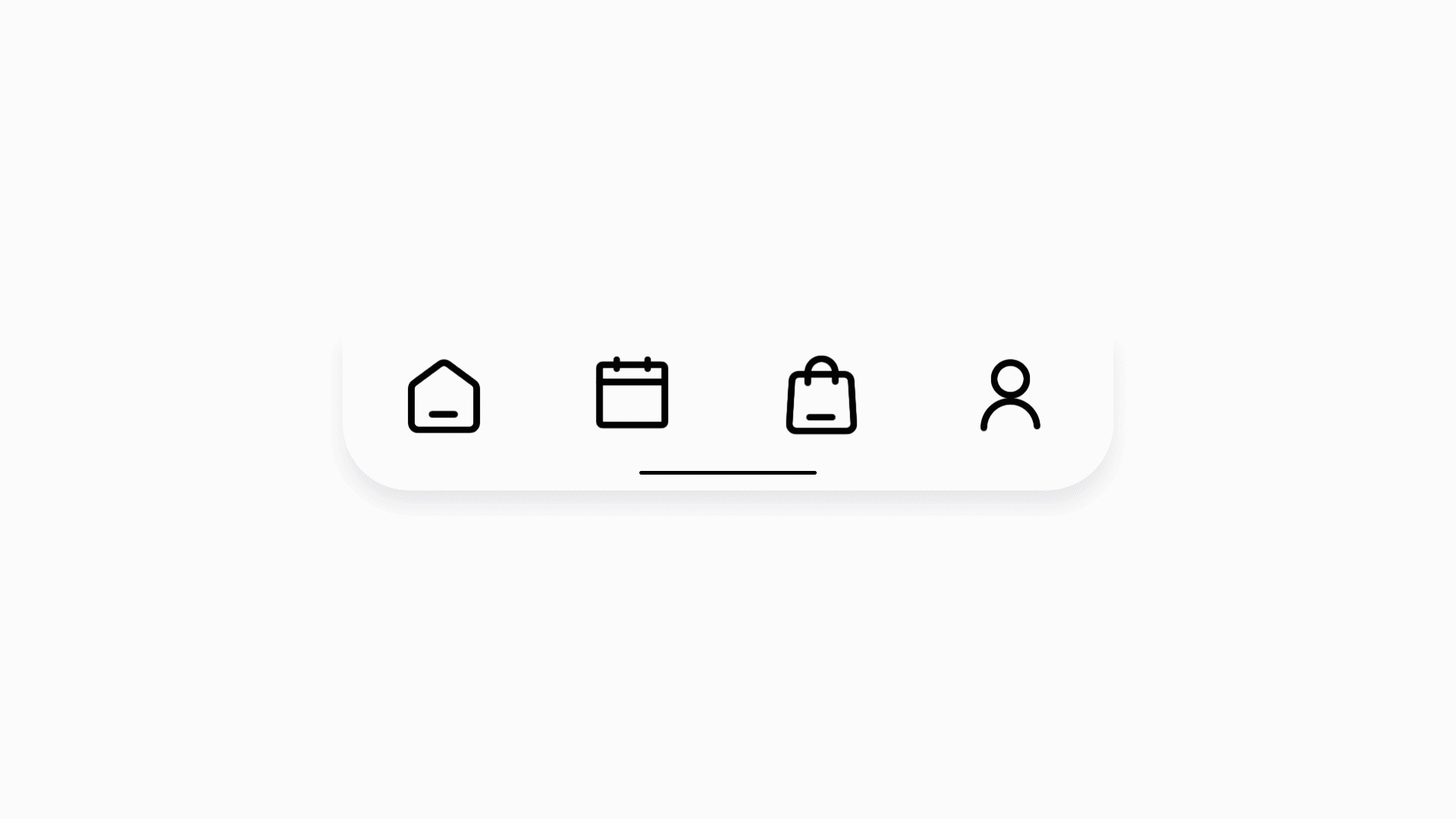Switch to the Home tab
1456x819 pixels.
444,396
